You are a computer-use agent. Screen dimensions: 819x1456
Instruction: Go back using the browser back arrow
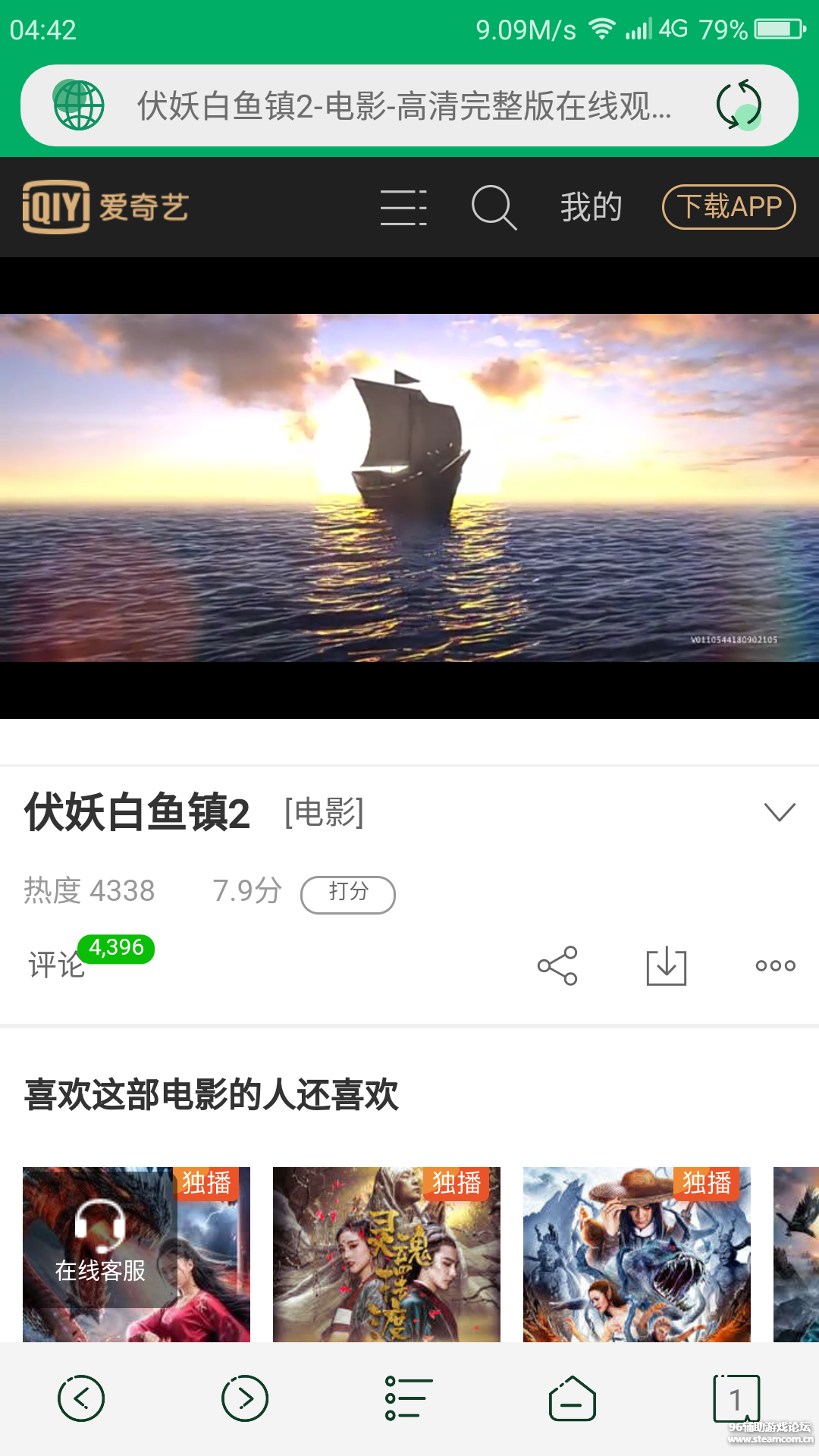pos(81,1398)
